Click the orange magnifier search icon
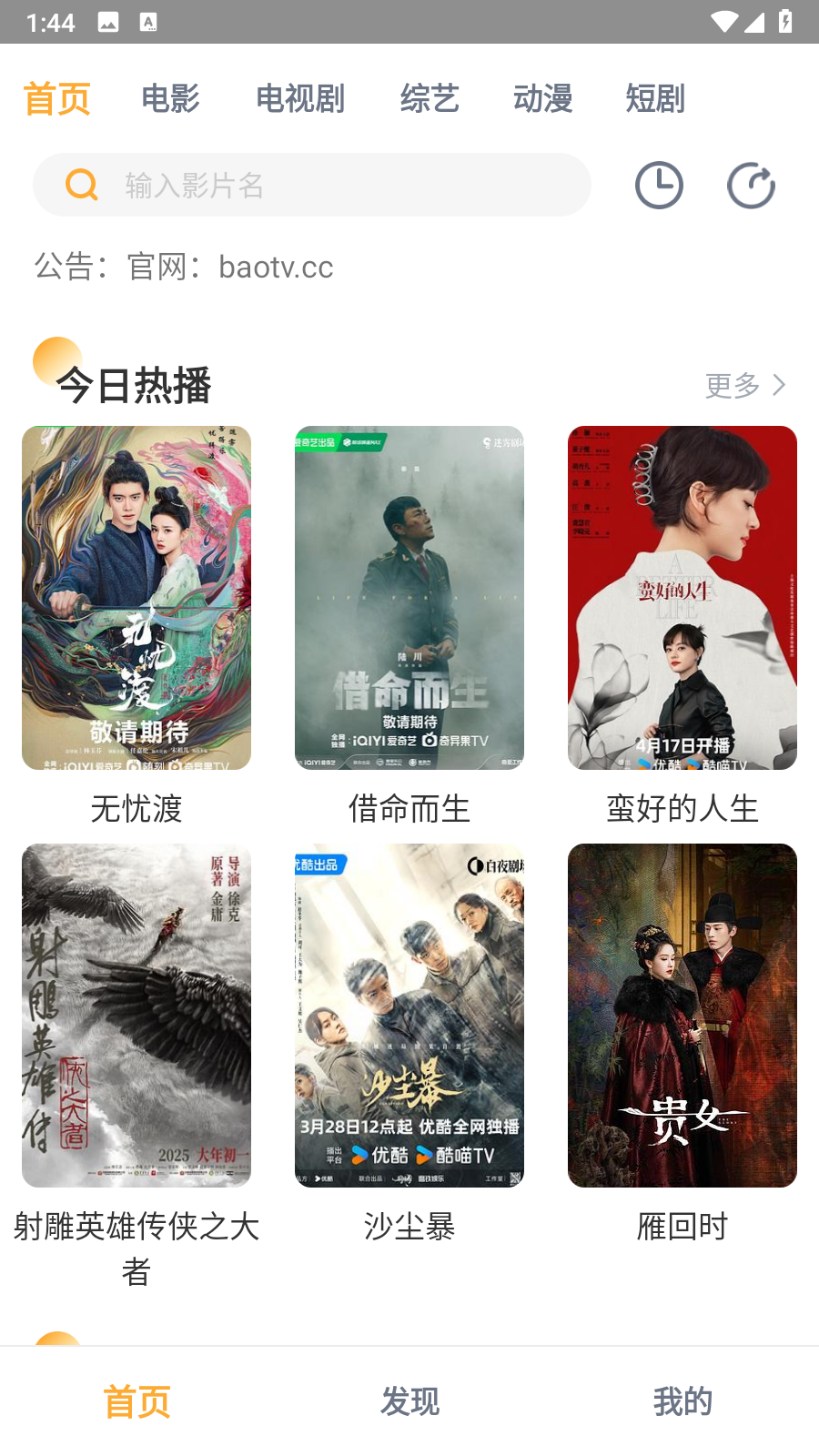The image size is (819, 1456). click(81, 185)
